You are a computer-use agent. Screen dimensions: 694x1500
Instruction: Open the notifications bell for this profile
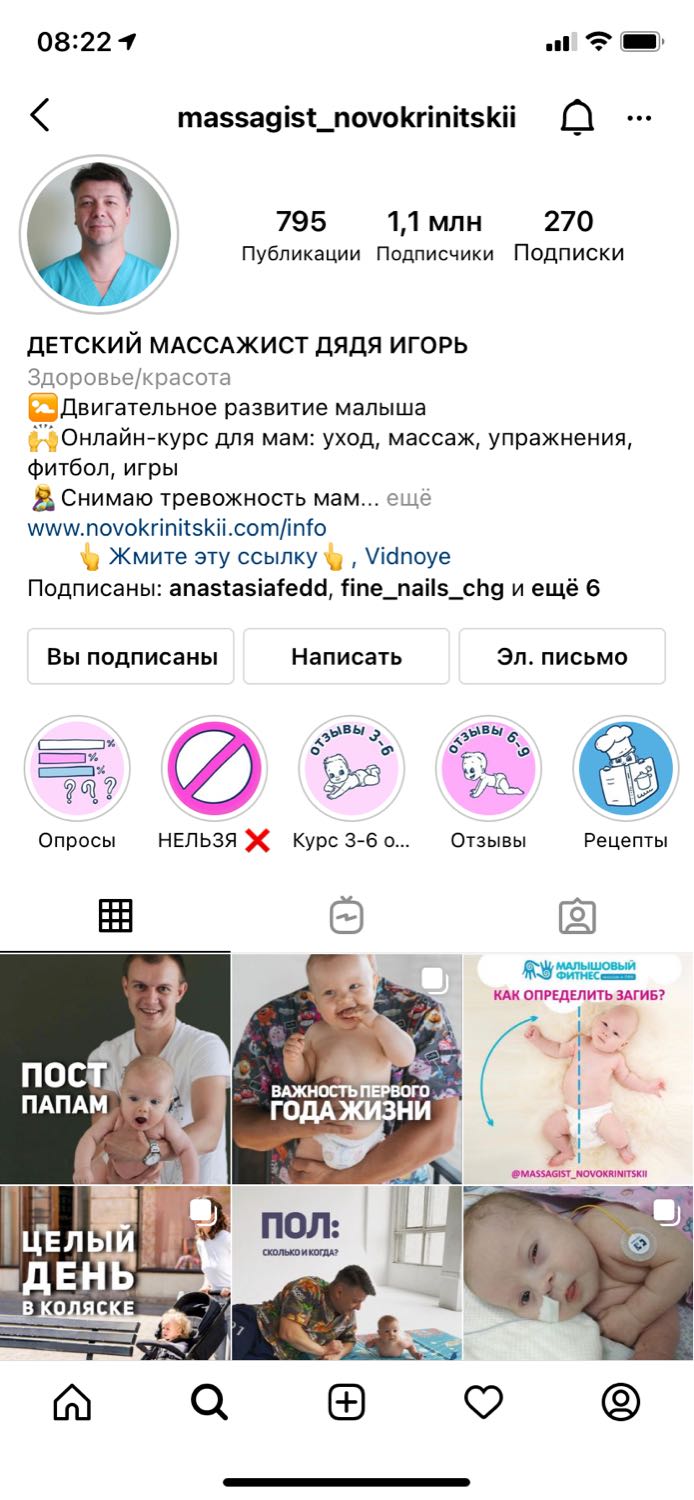click(577, 117)
